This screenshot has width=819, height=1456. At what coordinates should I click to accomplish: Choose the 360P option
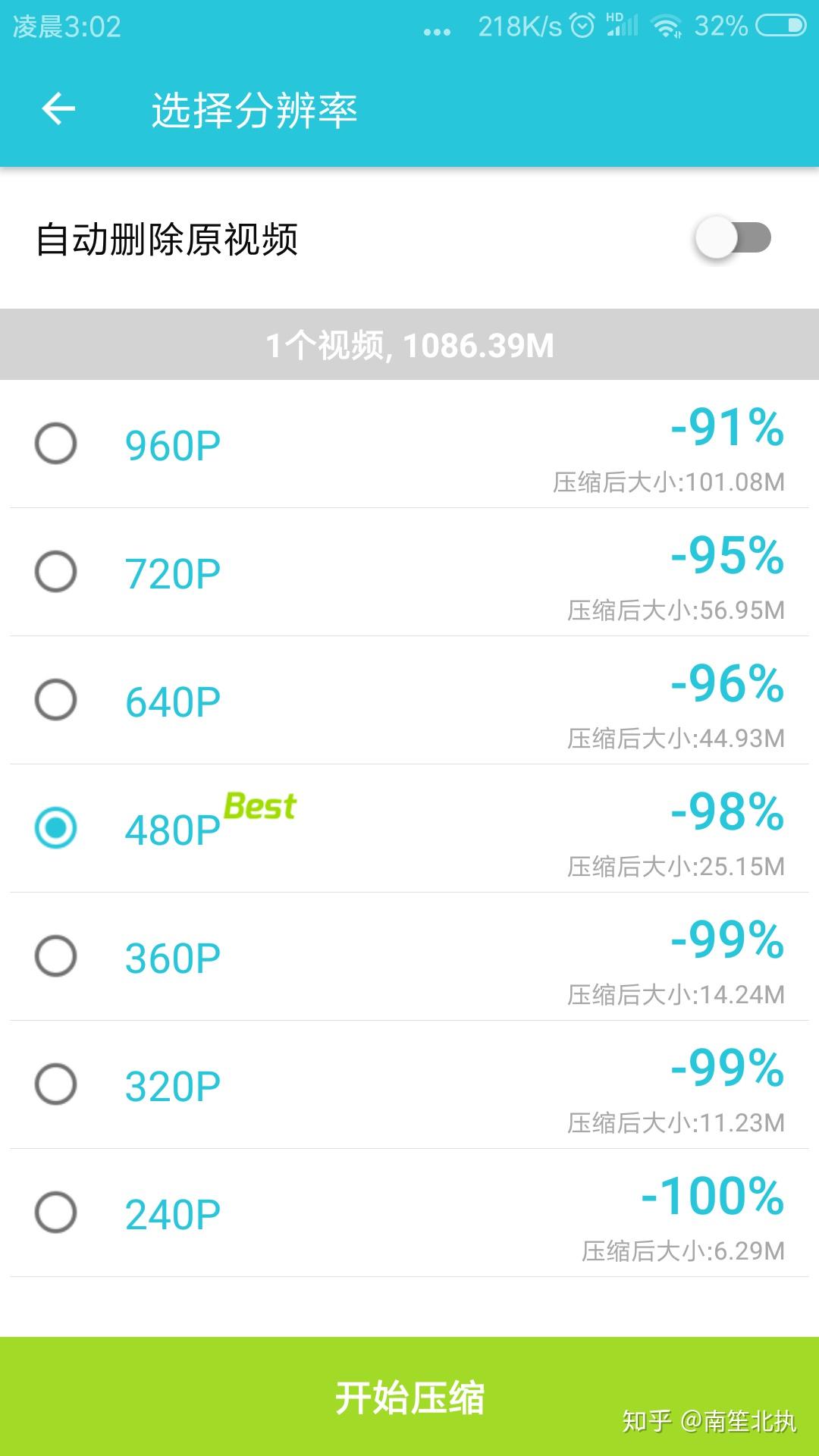coord(56,956)
